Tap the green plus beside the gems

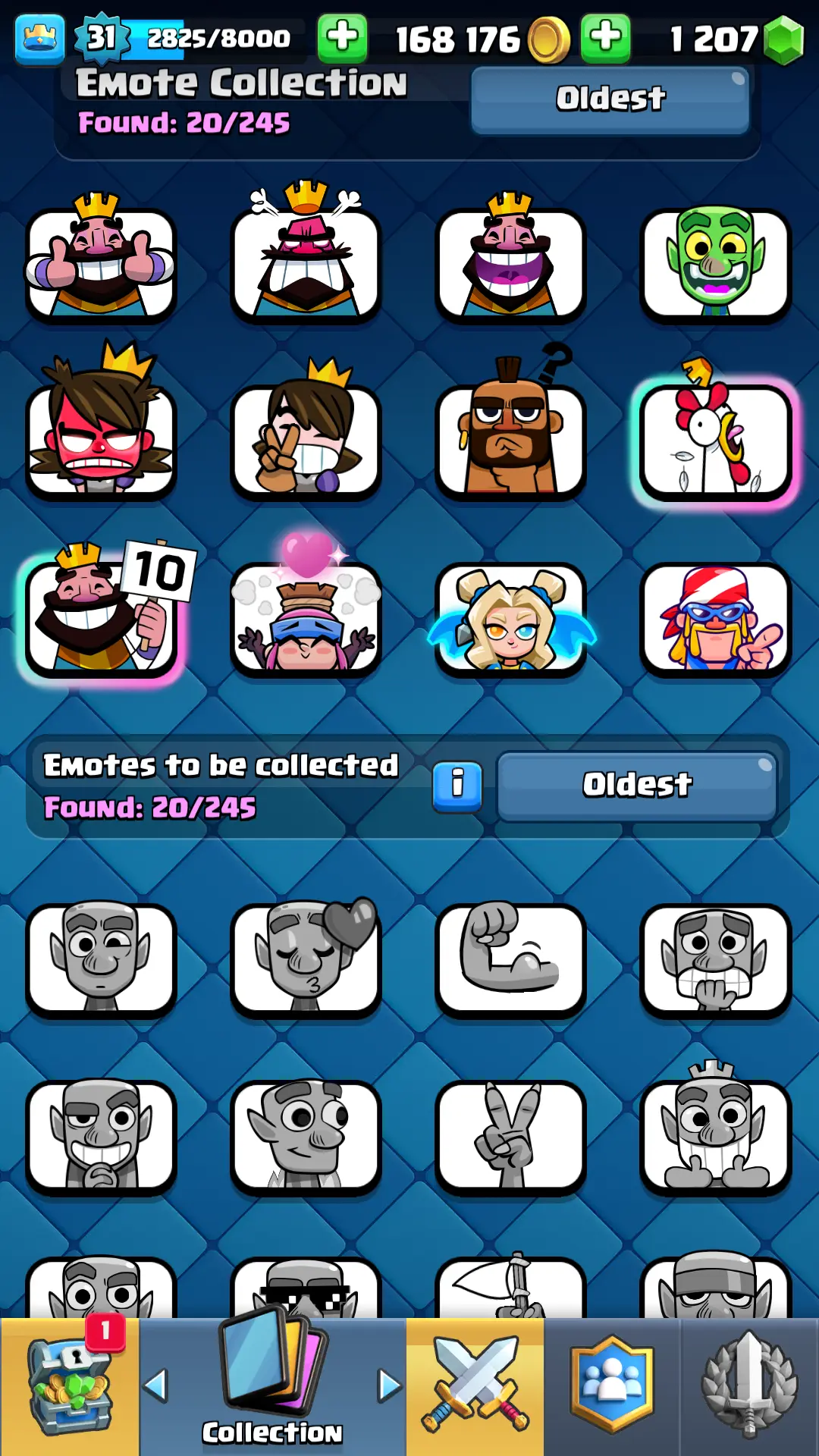pos(605,38)
